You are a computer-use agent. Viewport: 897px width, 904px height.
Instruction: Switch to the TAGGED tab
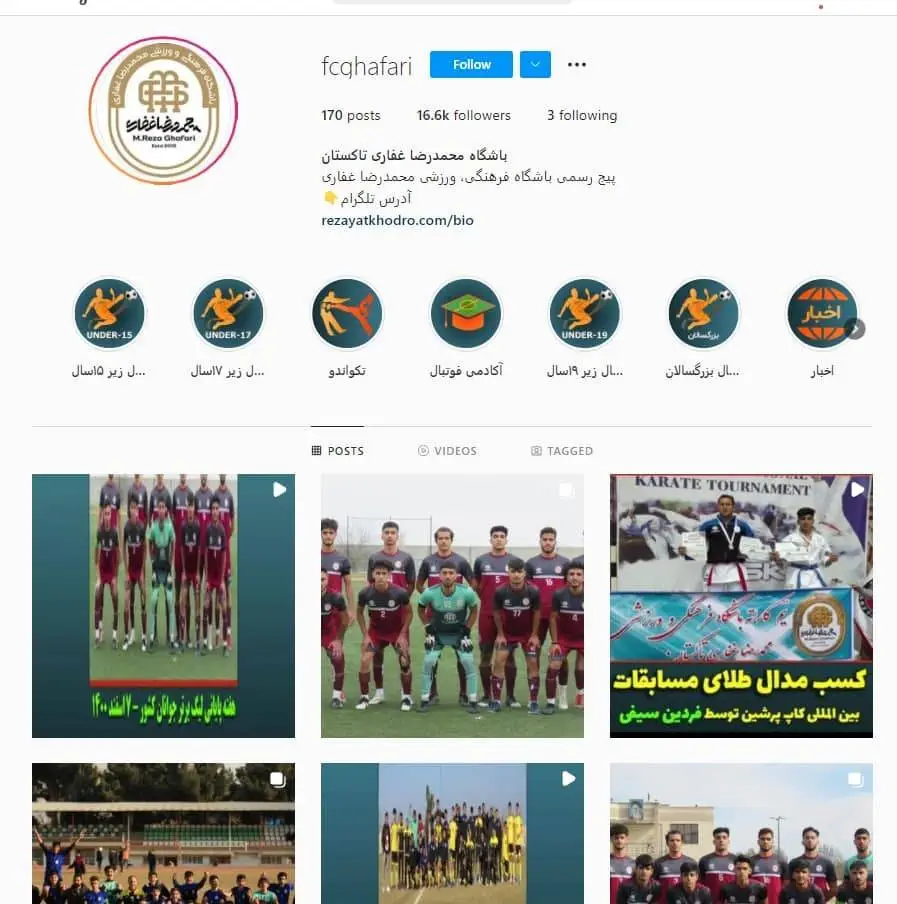(562, 451)
